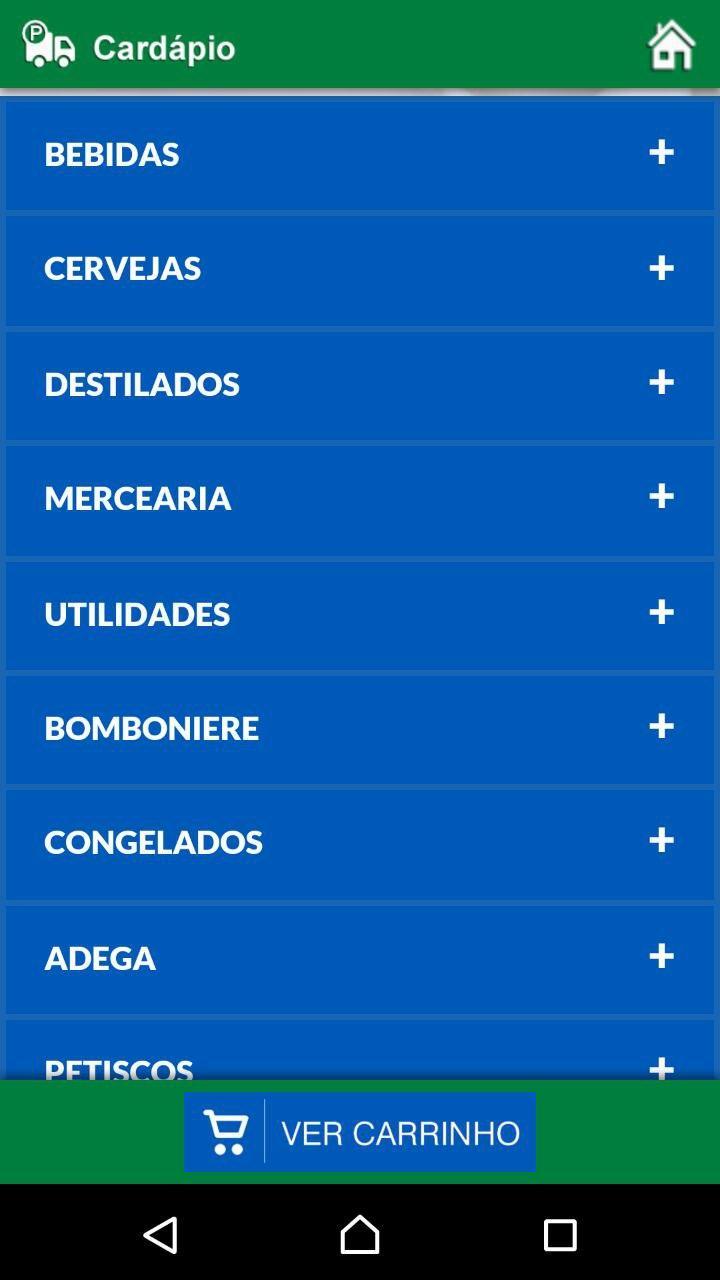Tap the VER CARRINHO button
This screenshot has height=1280, width=720.
coord(360,1132)
